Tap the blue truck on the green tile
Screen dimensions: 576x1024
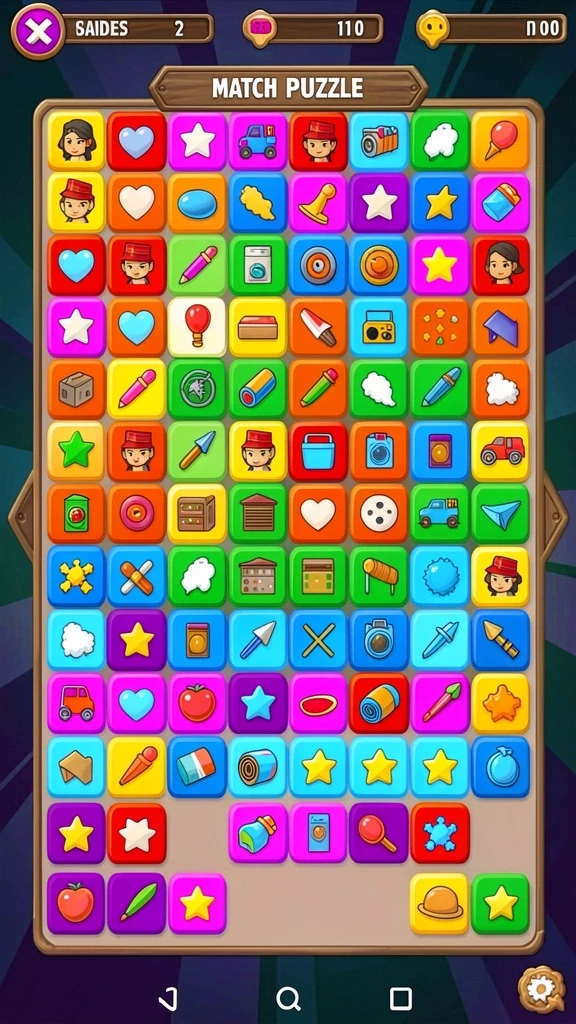[440, 513]
